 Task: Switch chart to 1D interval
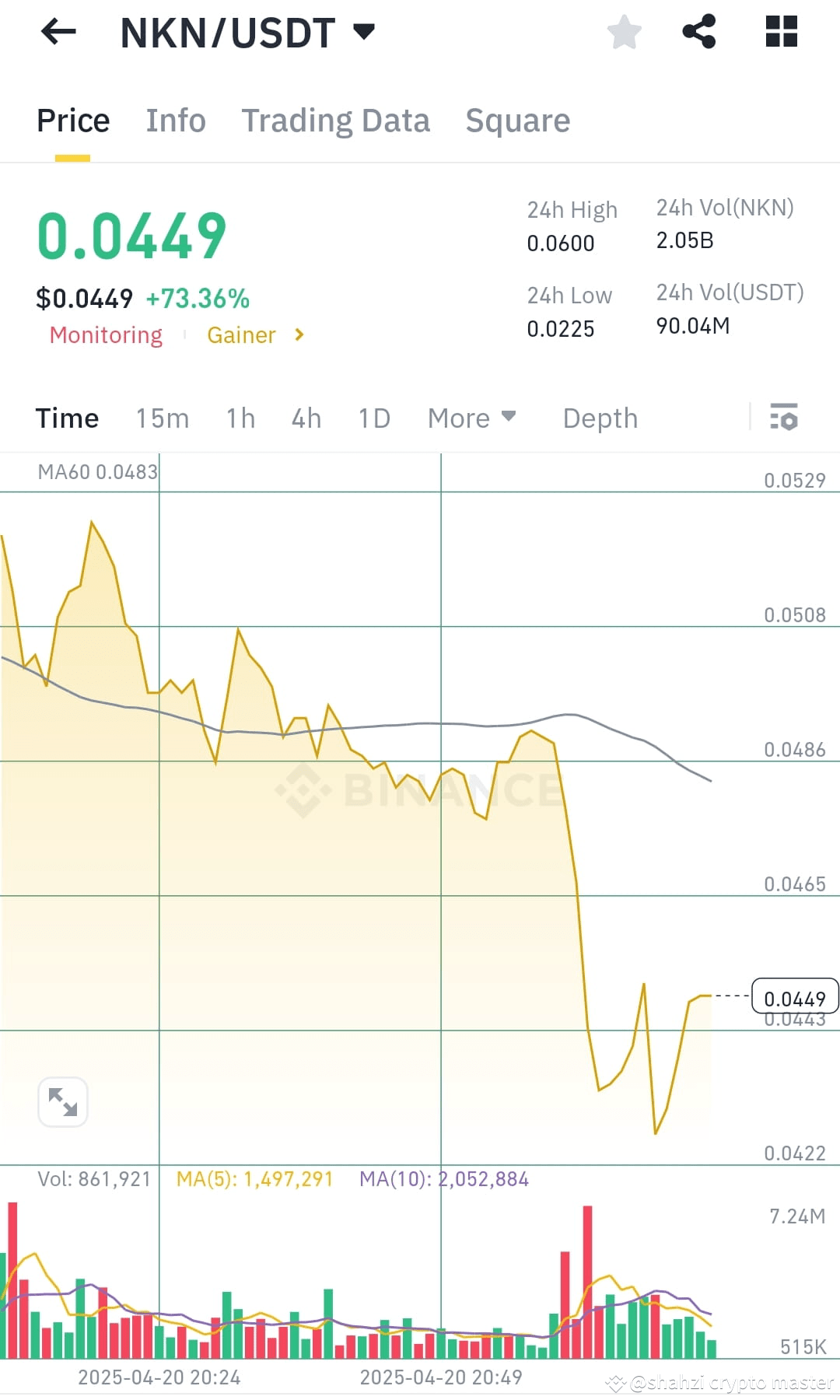[373, 418]
